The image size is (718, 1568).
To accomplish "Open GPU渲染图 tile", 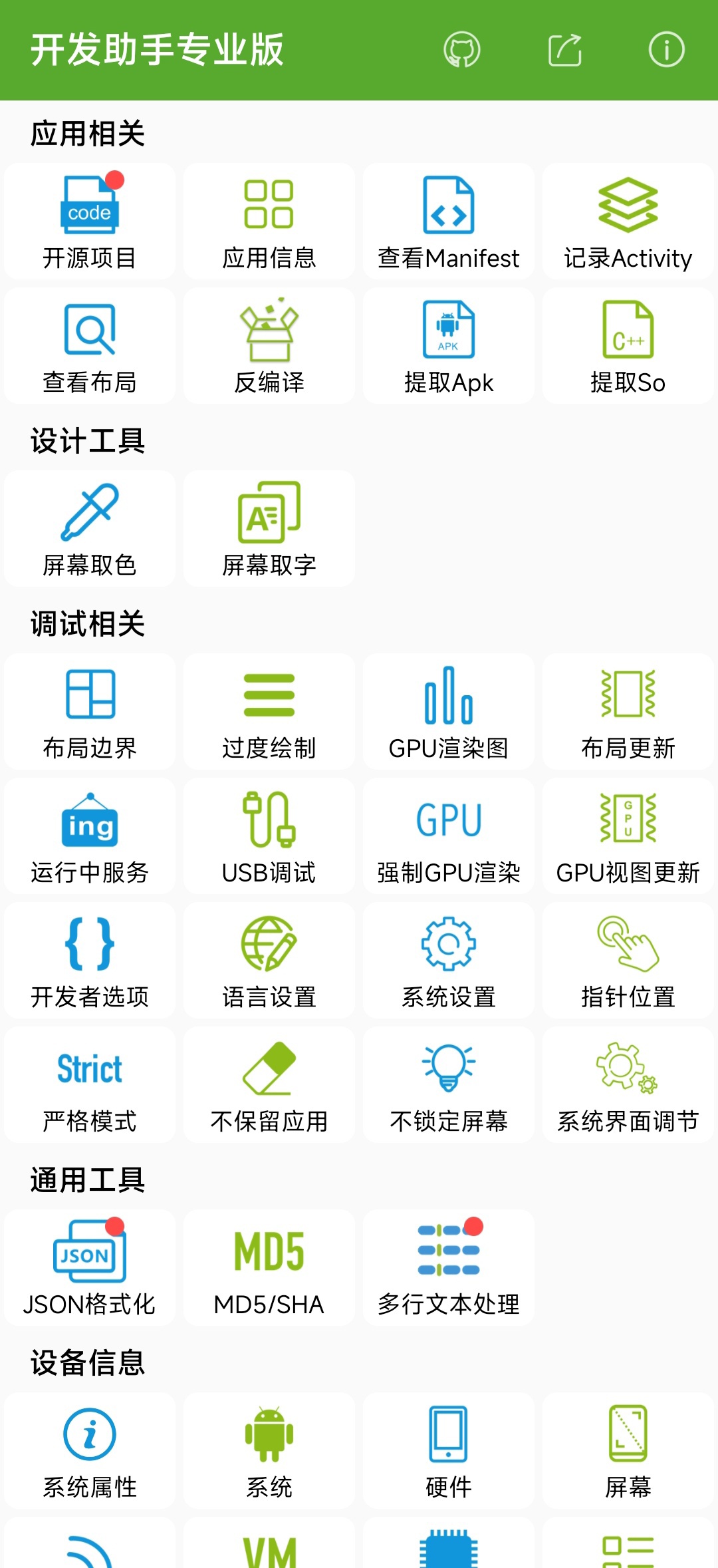I will 449,712.
